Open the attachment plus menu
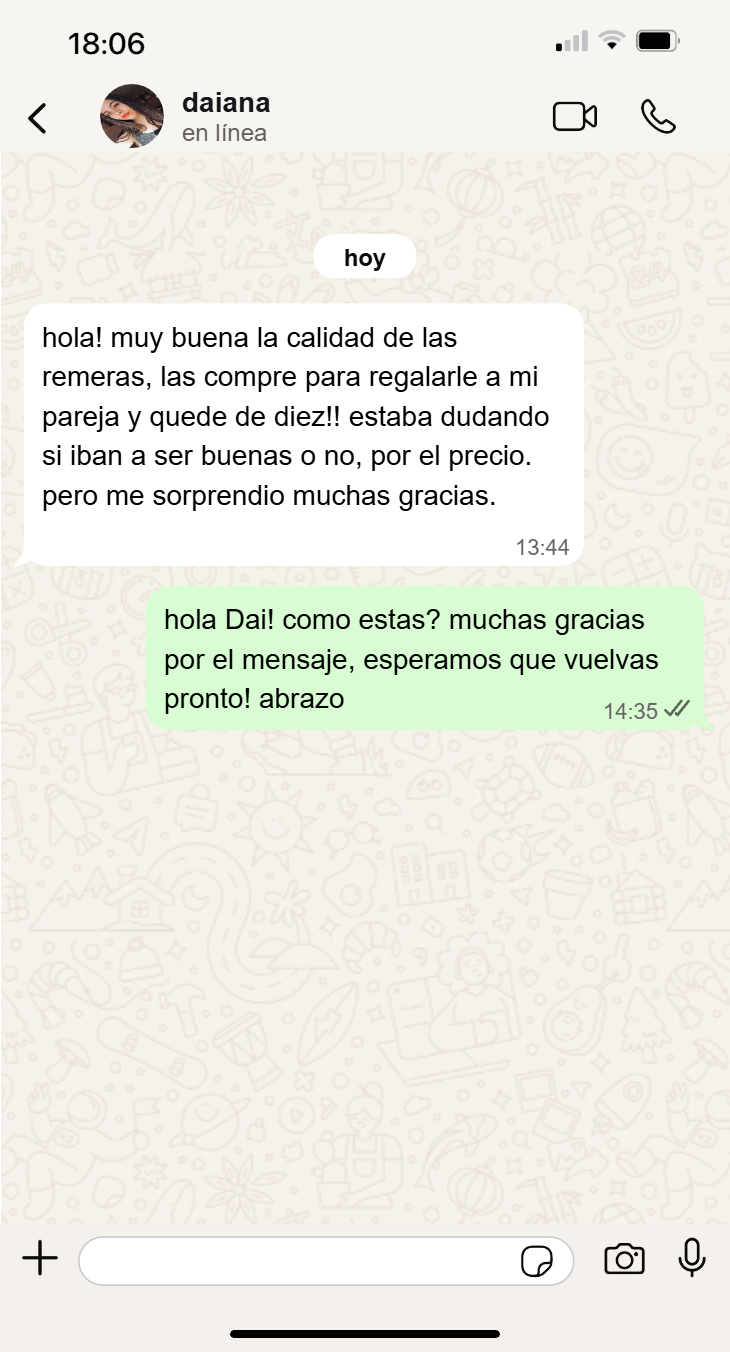Image resolution: width=730 pixels, height=1352 pixels. pos(40,1259)
